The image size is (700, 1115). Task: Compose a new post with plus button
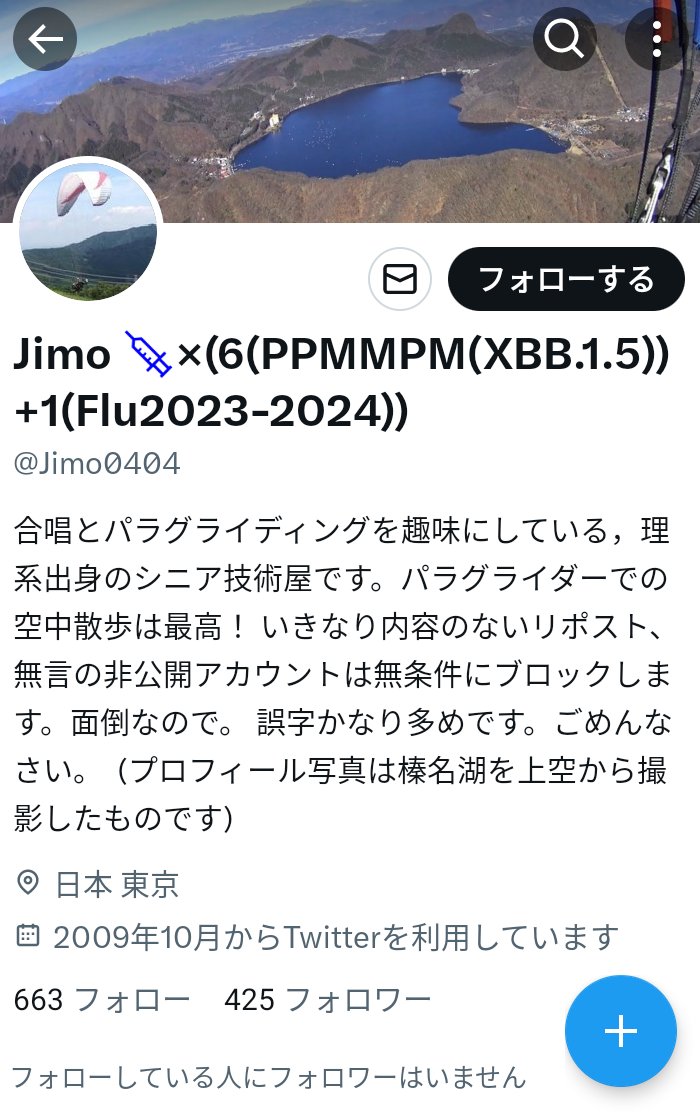coord(620,1031)
